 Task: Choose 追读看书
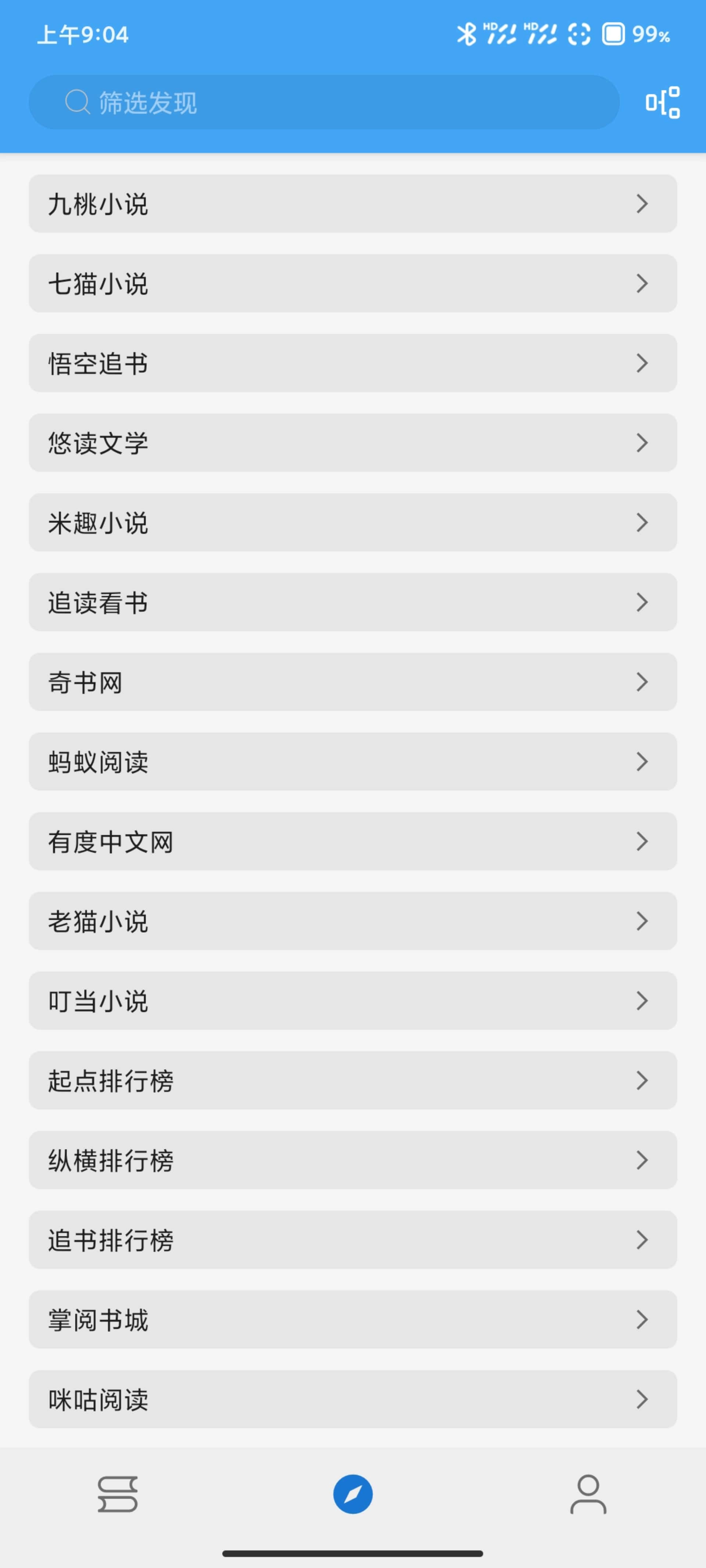pos(353,602)
